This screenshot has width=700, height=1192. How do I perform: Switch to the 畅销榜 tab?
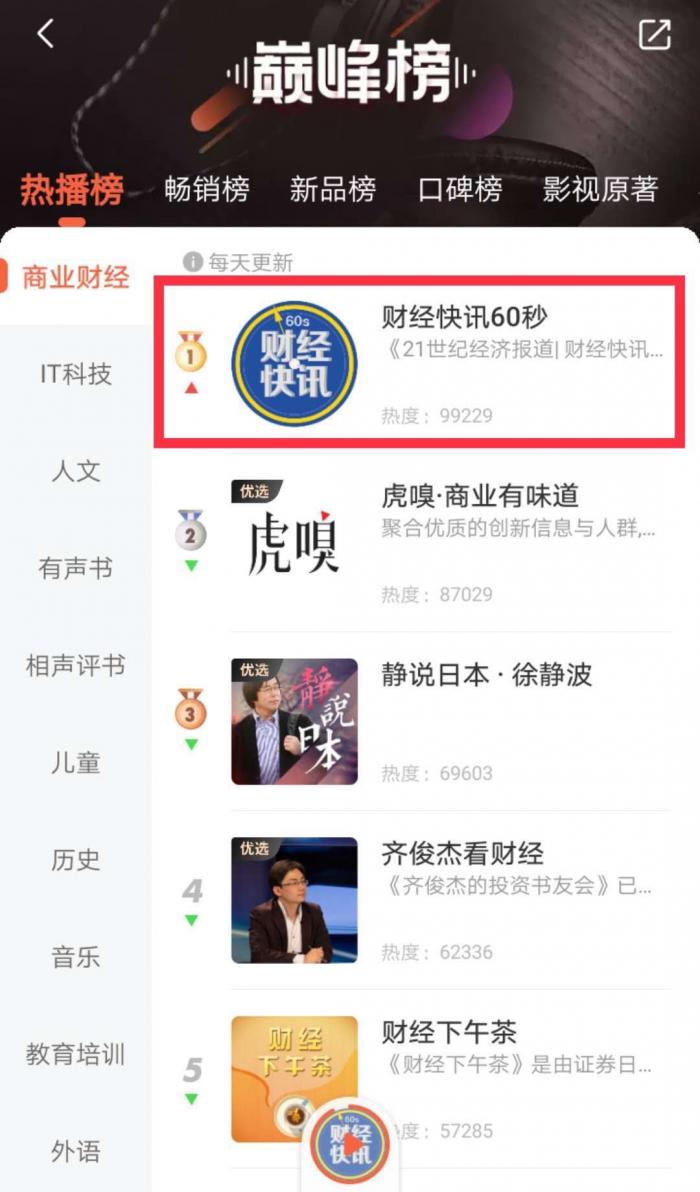206,189
